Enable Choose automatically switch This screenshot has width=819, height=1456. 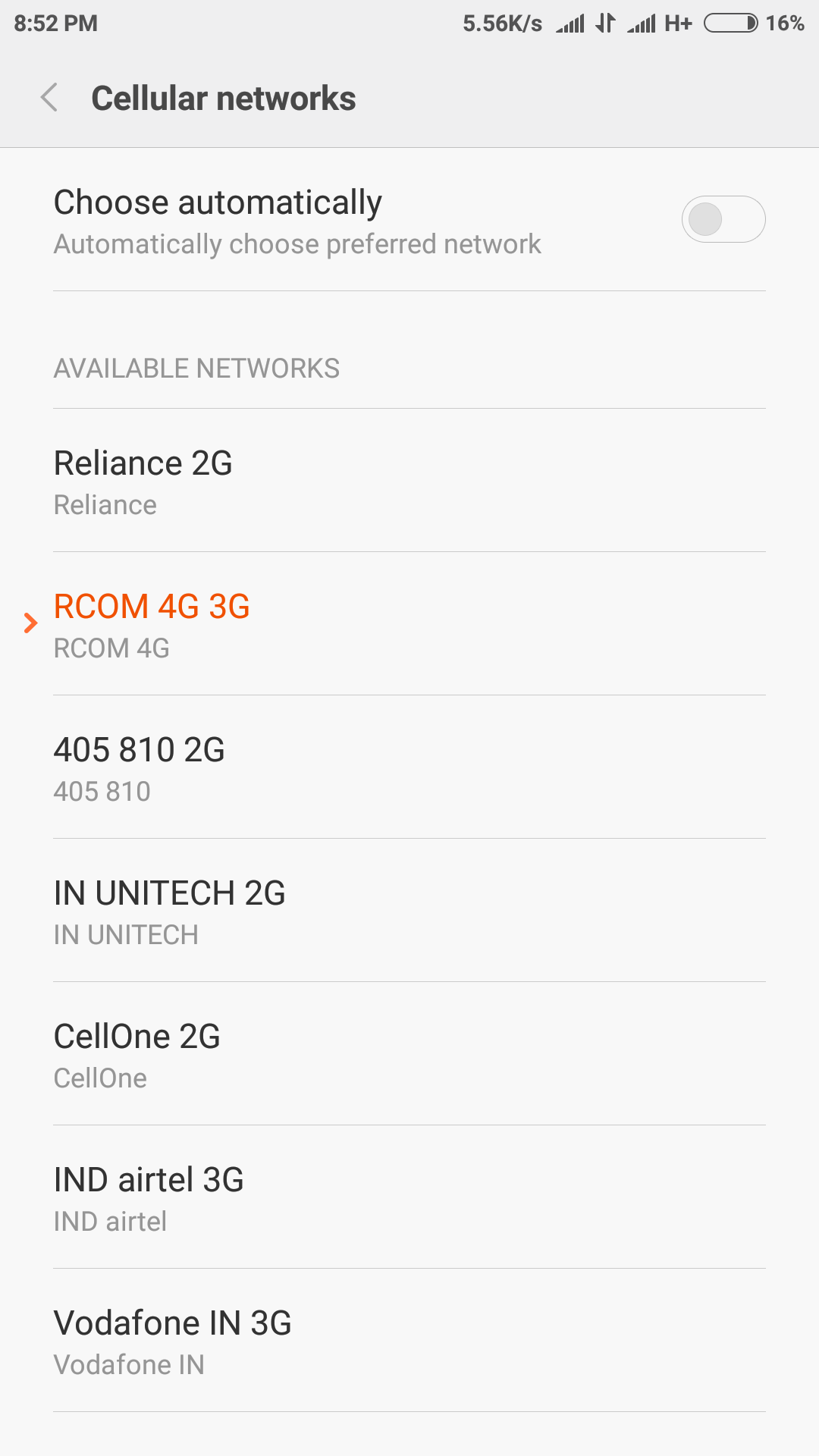pyautogui.click(x=723, y=219)
